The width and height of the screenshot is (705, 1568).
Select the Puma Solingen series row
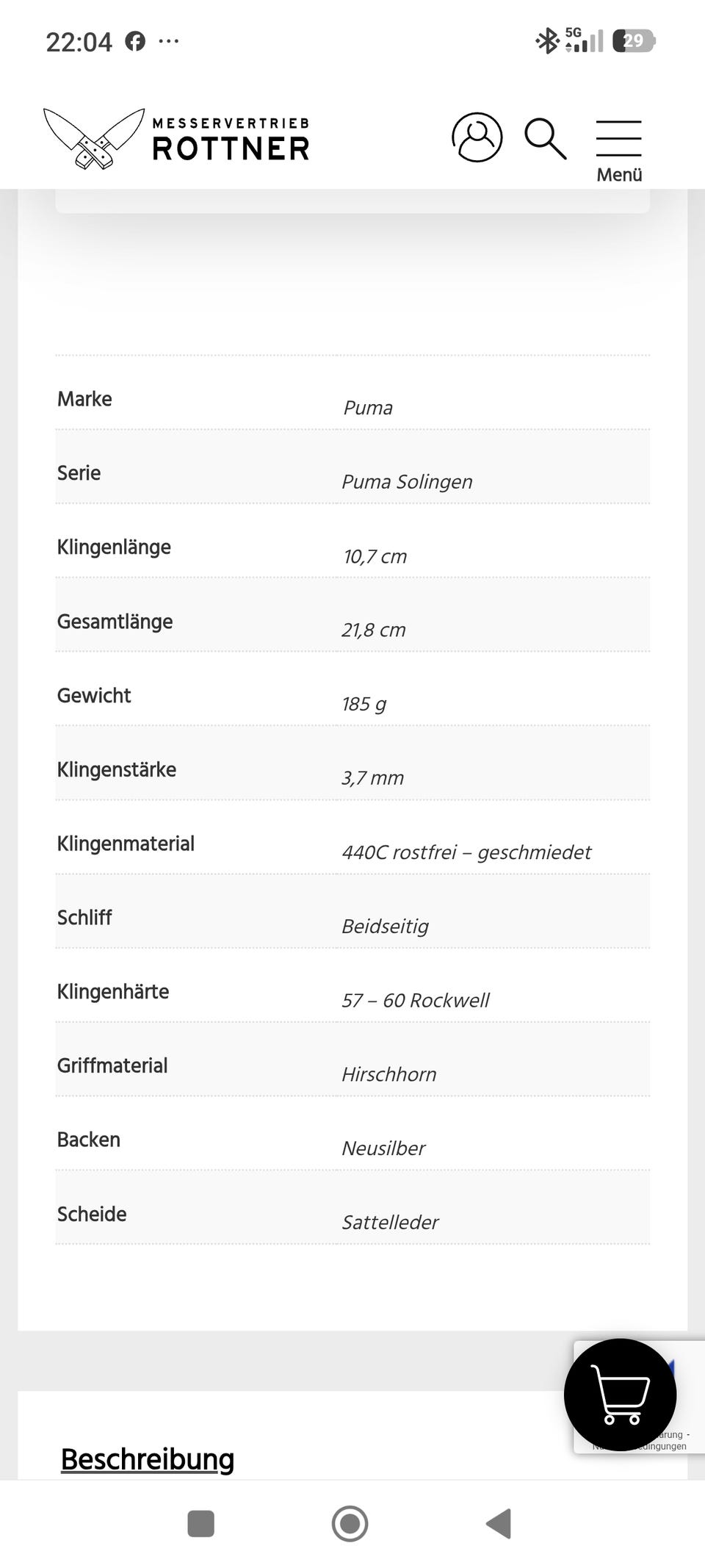coord(408,481)
